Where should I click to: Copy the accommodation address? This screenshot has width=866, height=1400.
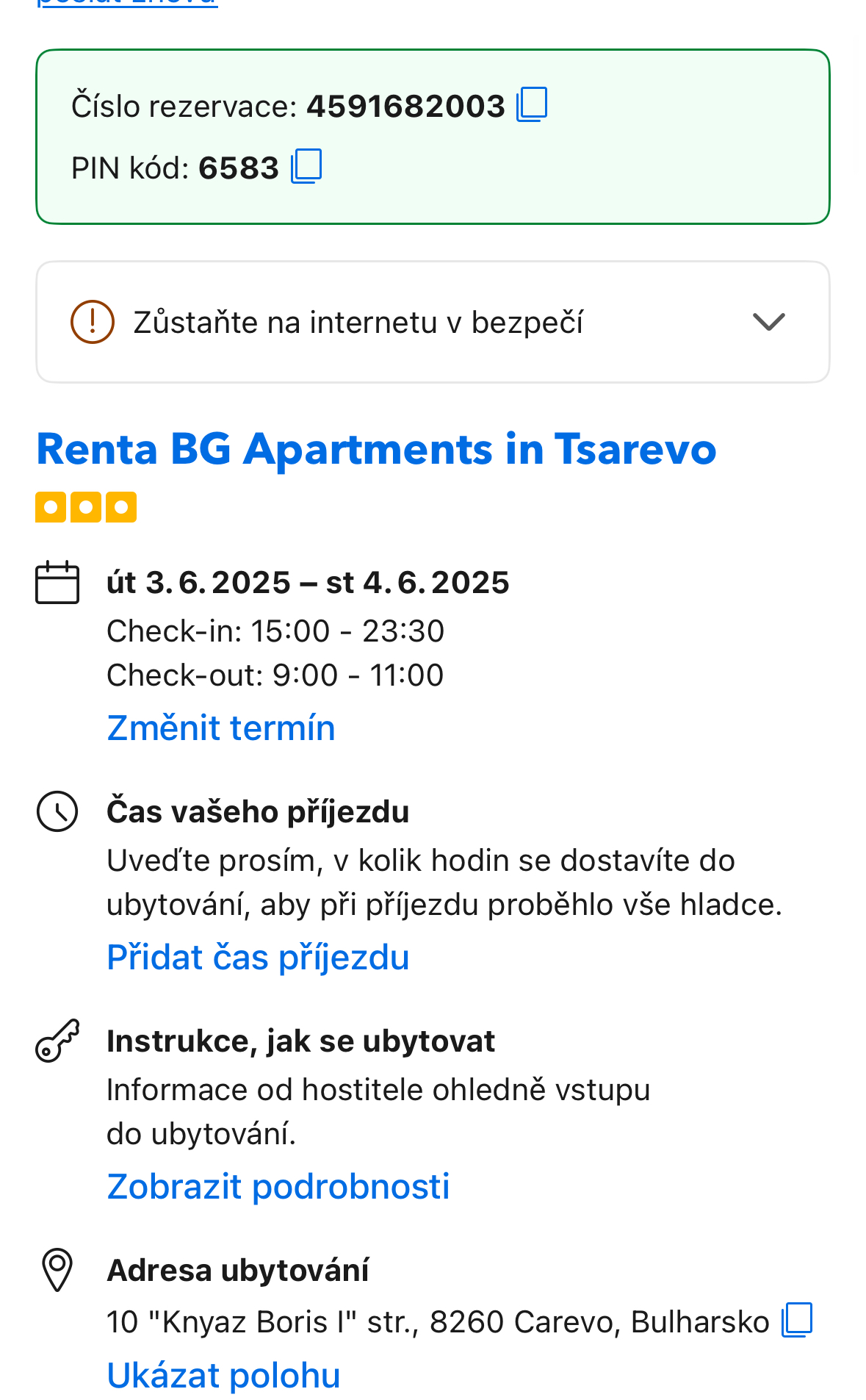click(797, 1320)
